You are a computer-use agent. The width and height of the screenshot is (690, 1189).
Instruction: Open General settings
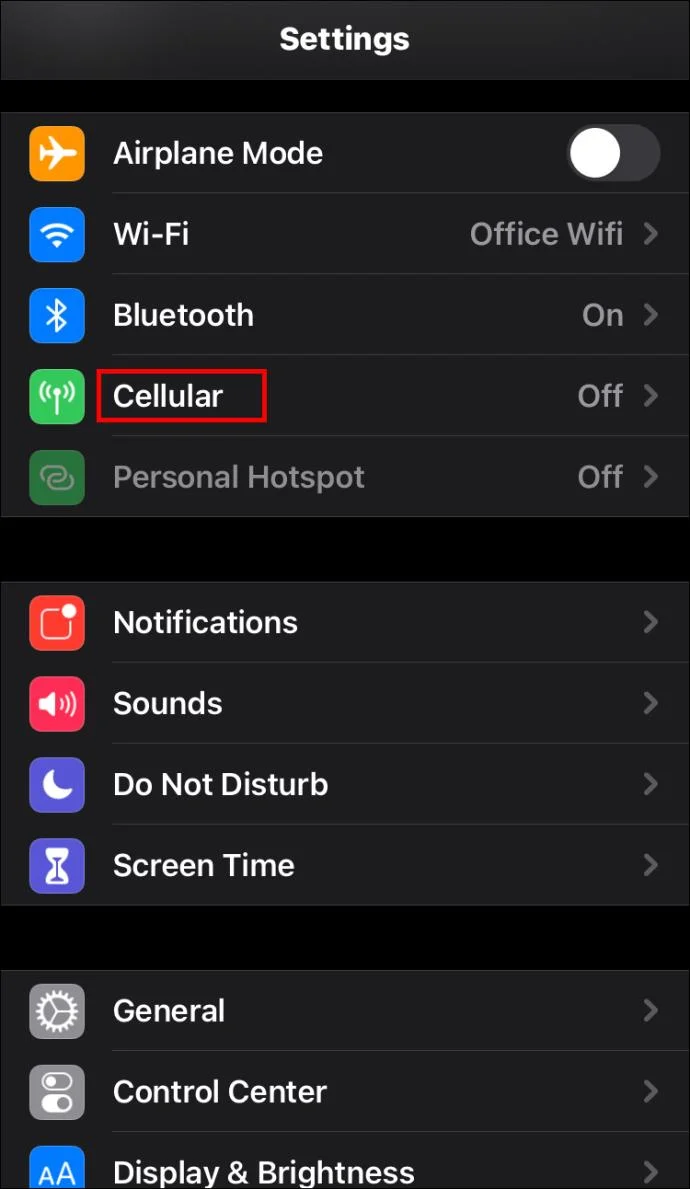345,1011
